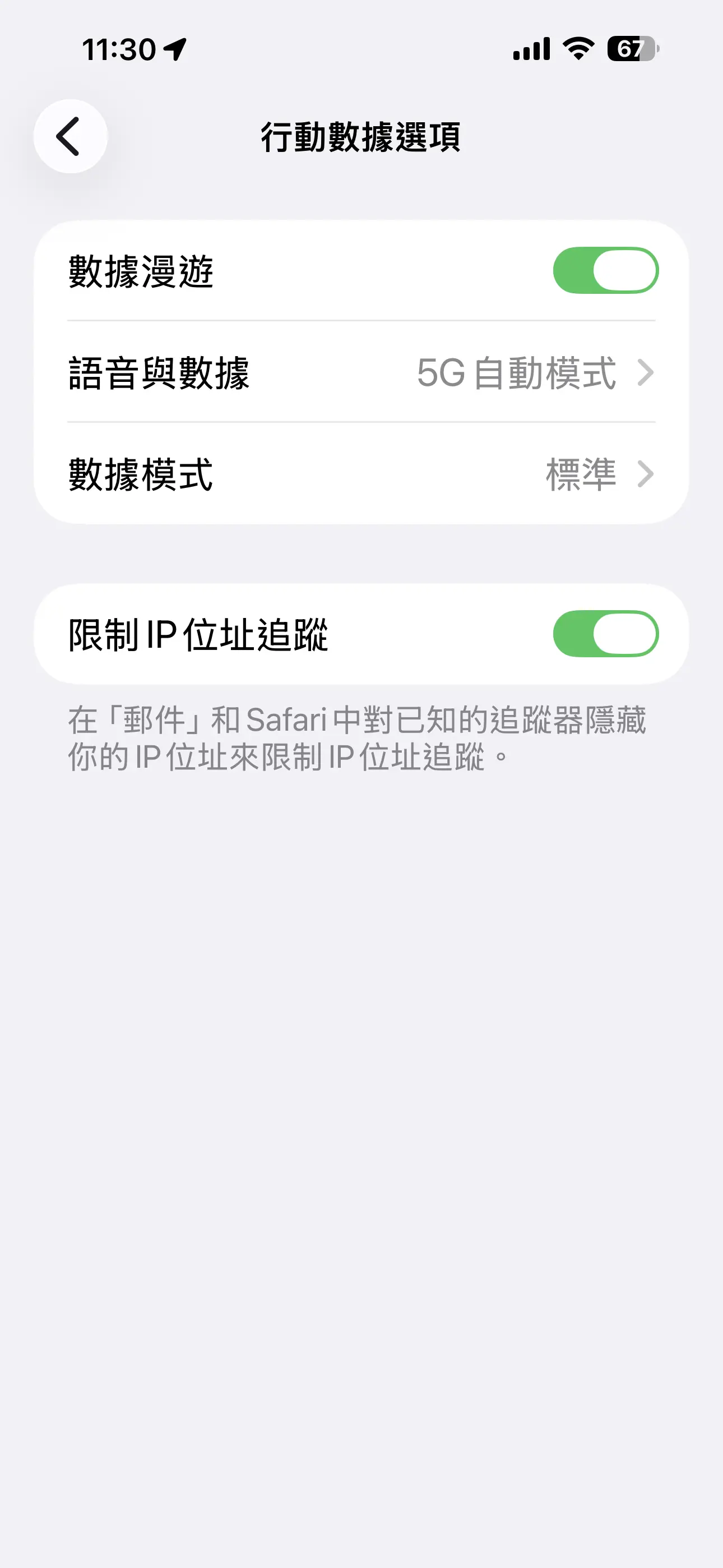This screenshot has width=723, height=1568.
Task: Disable the 數據漫遊 roaming switch
Action: pos(607,270)
